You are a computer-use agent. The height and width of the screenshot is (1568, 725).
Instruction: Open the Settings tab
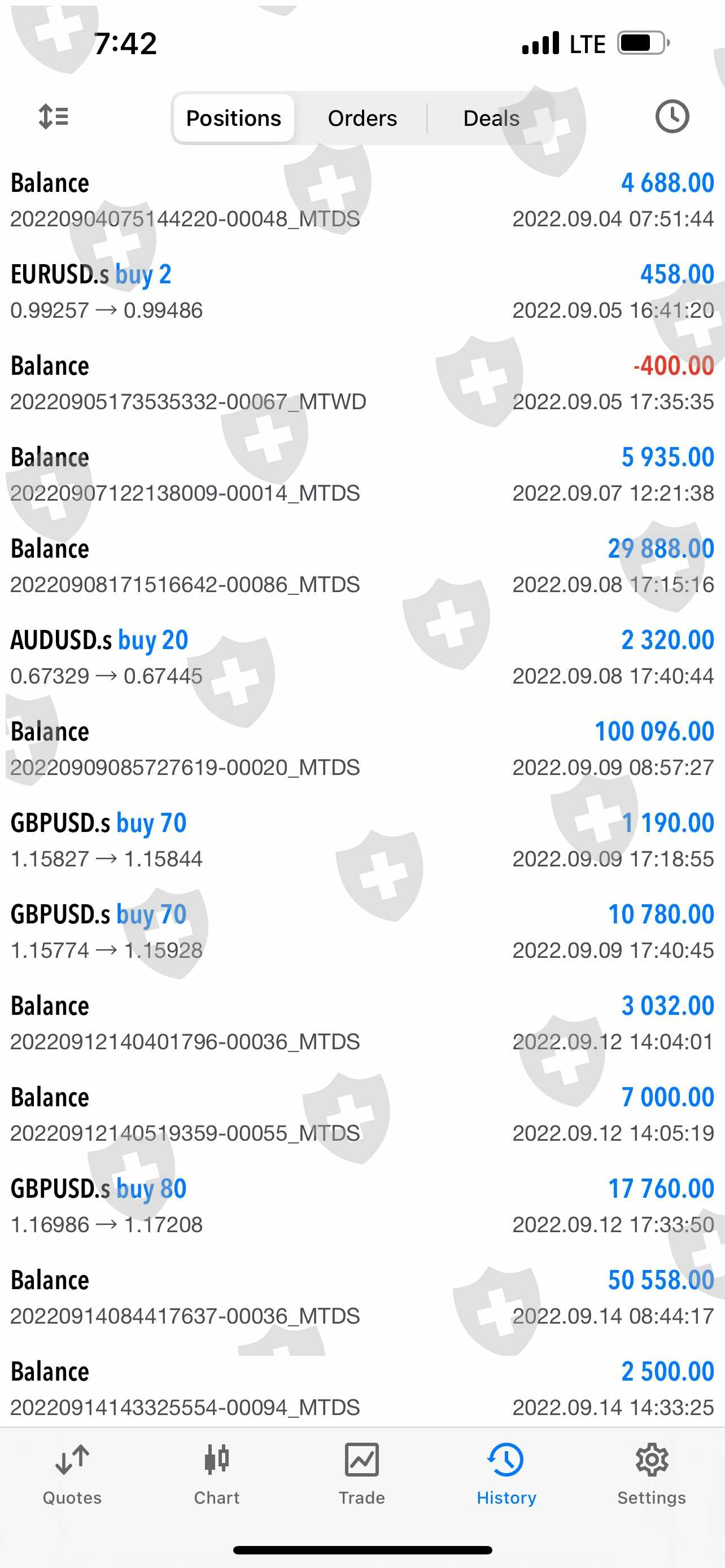point(652,1474)
